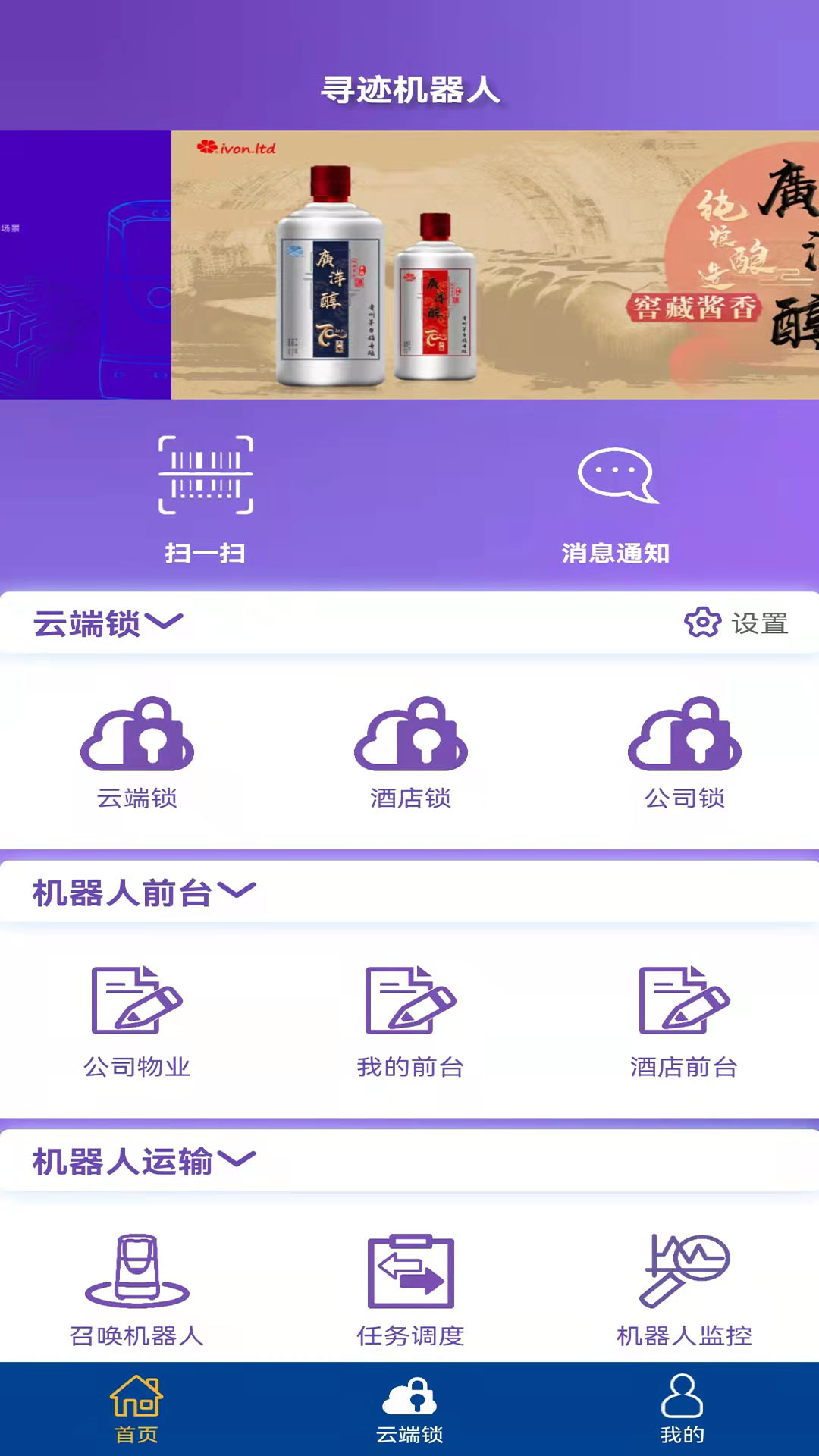Open the 酒店前台 hotel desk icon
This screenshot has height=1456, width=819.
point(685,1001)
